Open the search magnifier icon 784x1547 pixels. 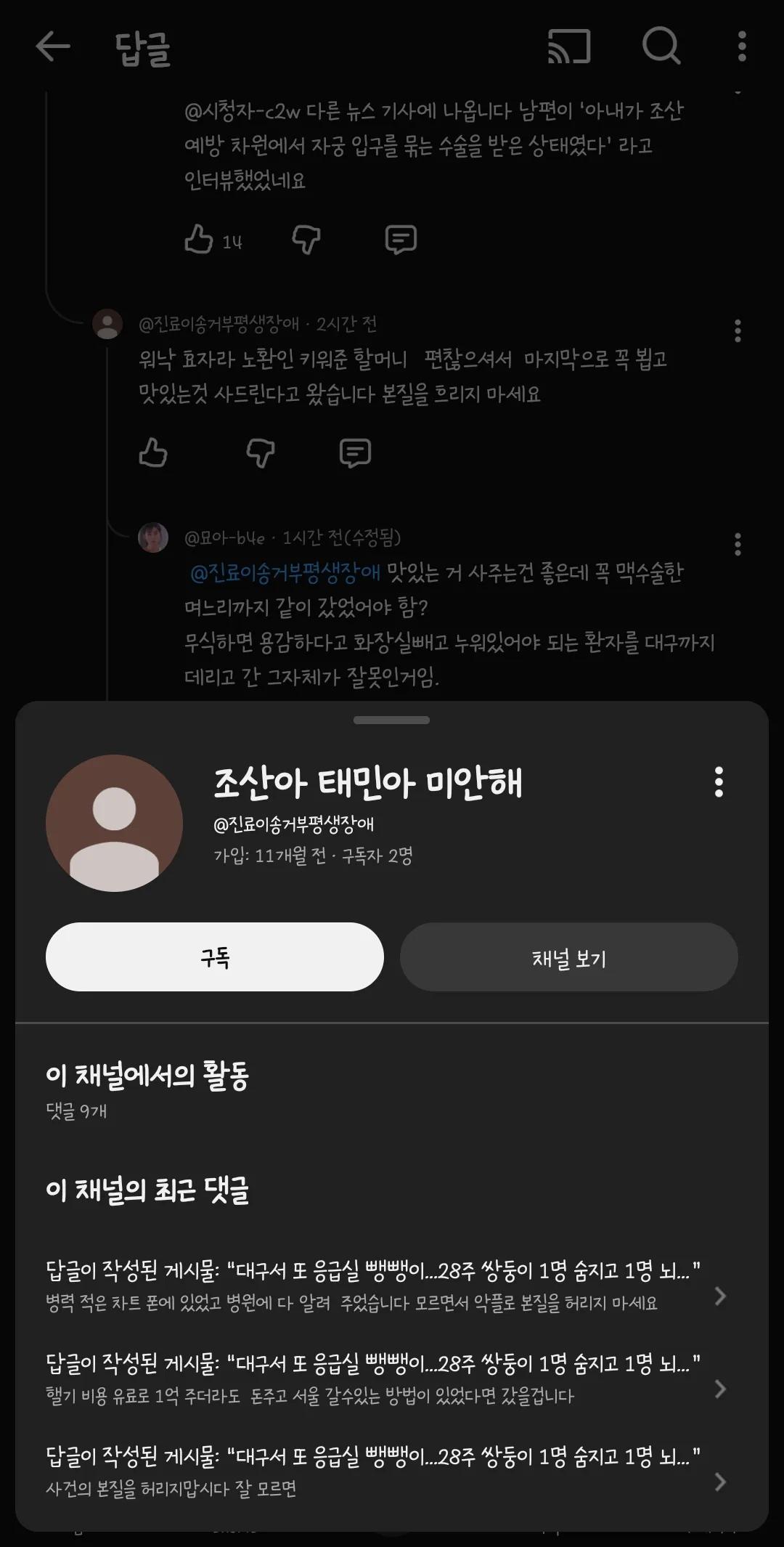pyautogui.click(x=661, y=47)
